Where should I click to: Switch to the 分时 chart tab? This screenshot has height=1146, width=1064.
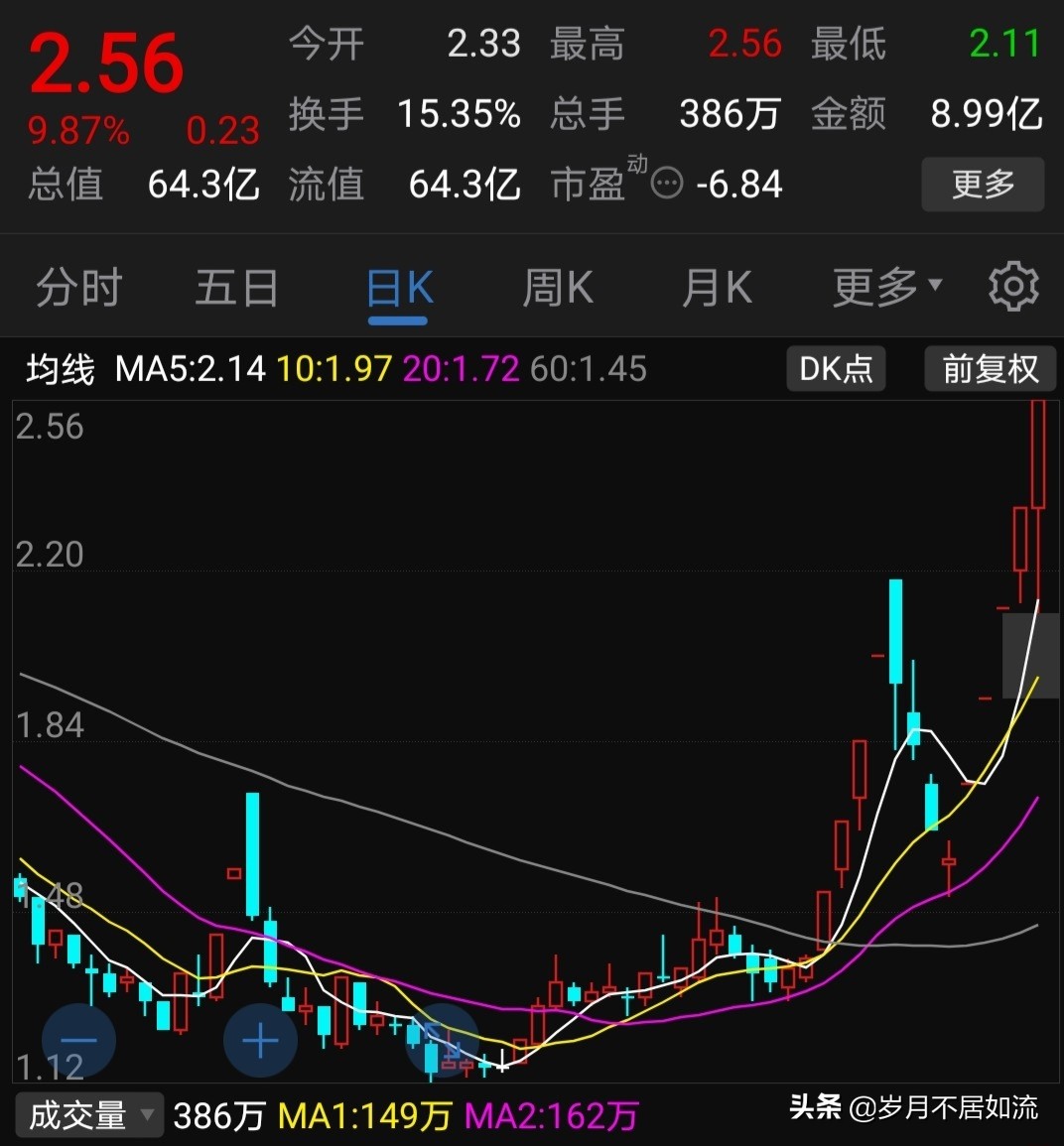(x=78, y=289)
